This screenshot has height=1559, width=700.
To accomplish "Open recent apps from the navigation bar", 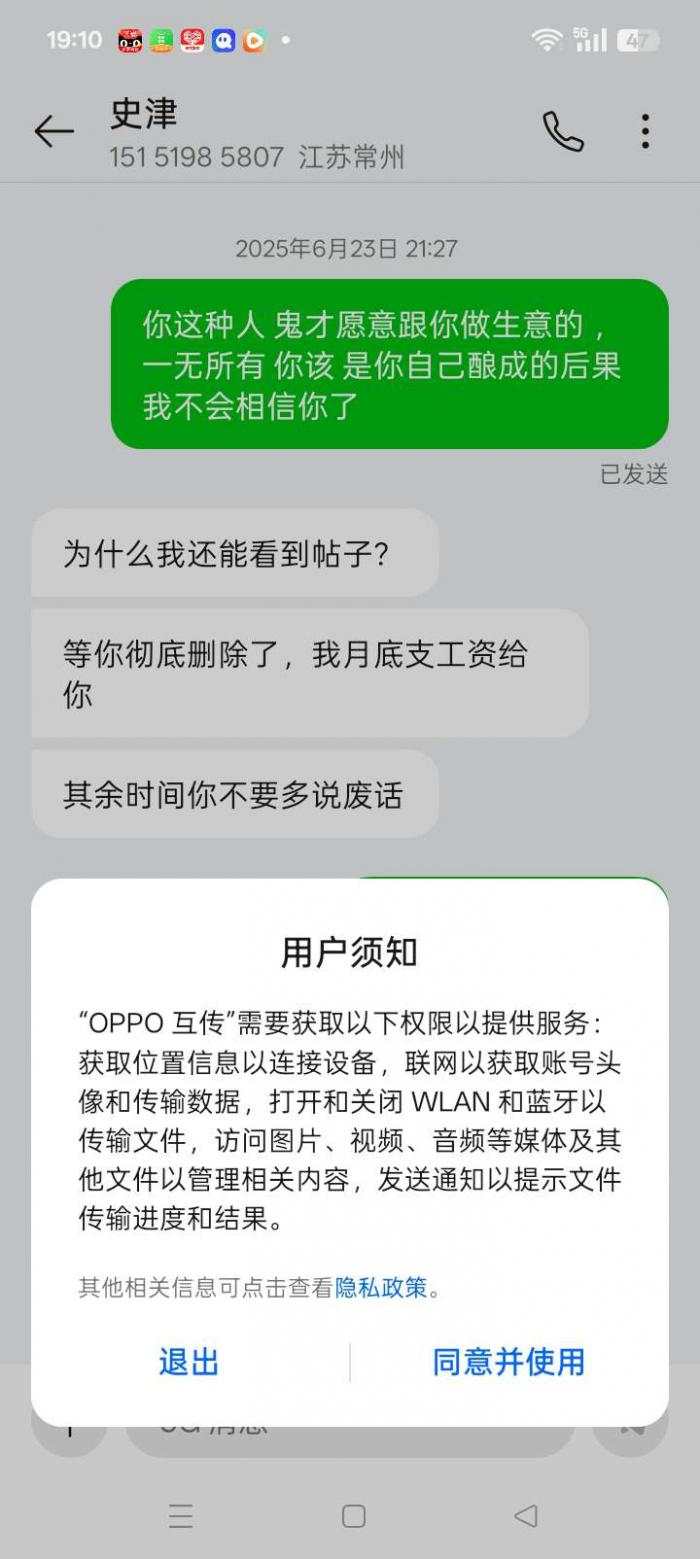I will (x=181, y=1516).
